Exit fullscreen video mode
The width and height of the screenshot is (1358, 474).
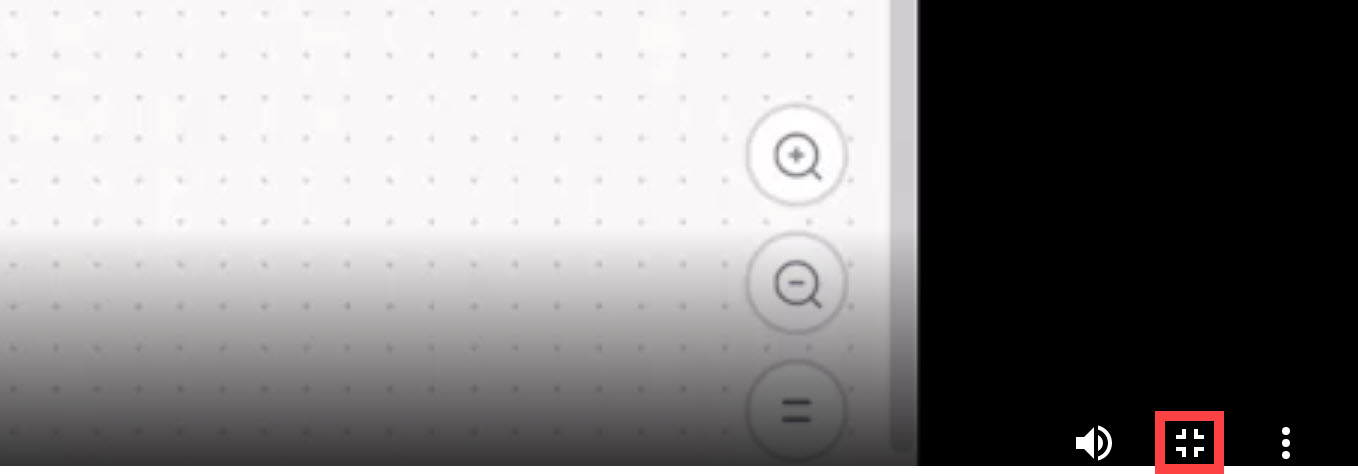pos(1190,442)
